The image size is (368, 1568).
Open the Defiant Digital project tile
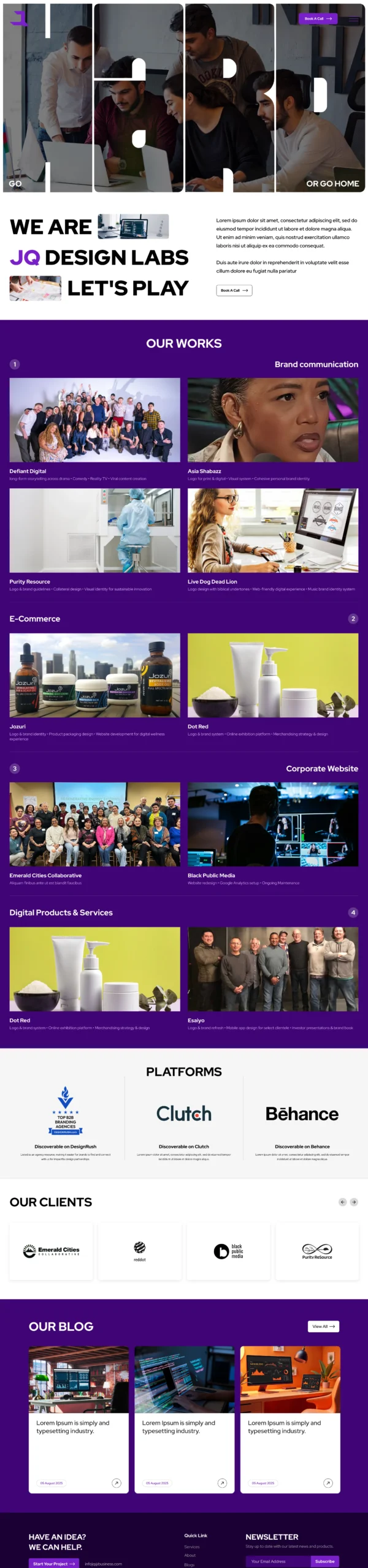94,420
